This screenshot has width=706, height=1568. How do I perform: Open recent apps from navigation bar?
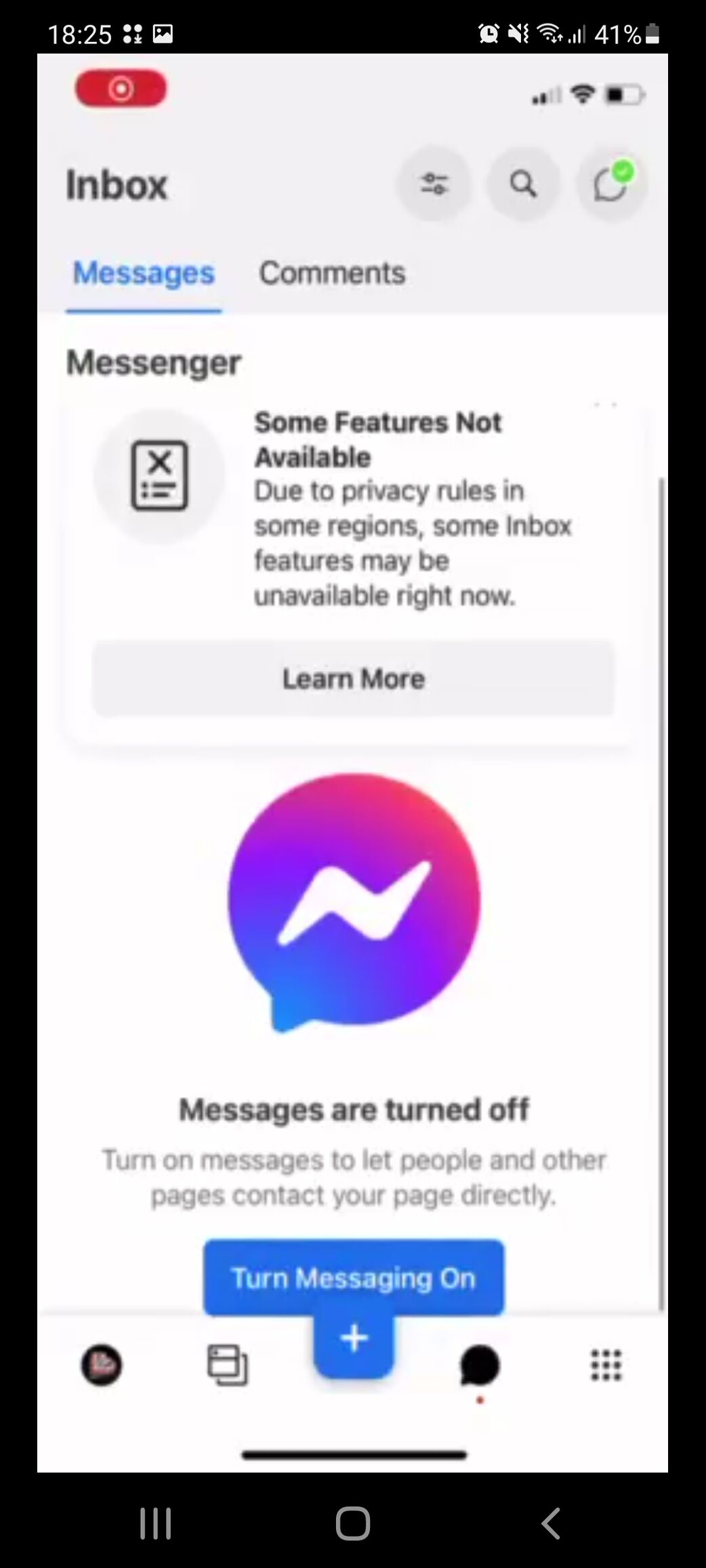(x=155, y=1524)
